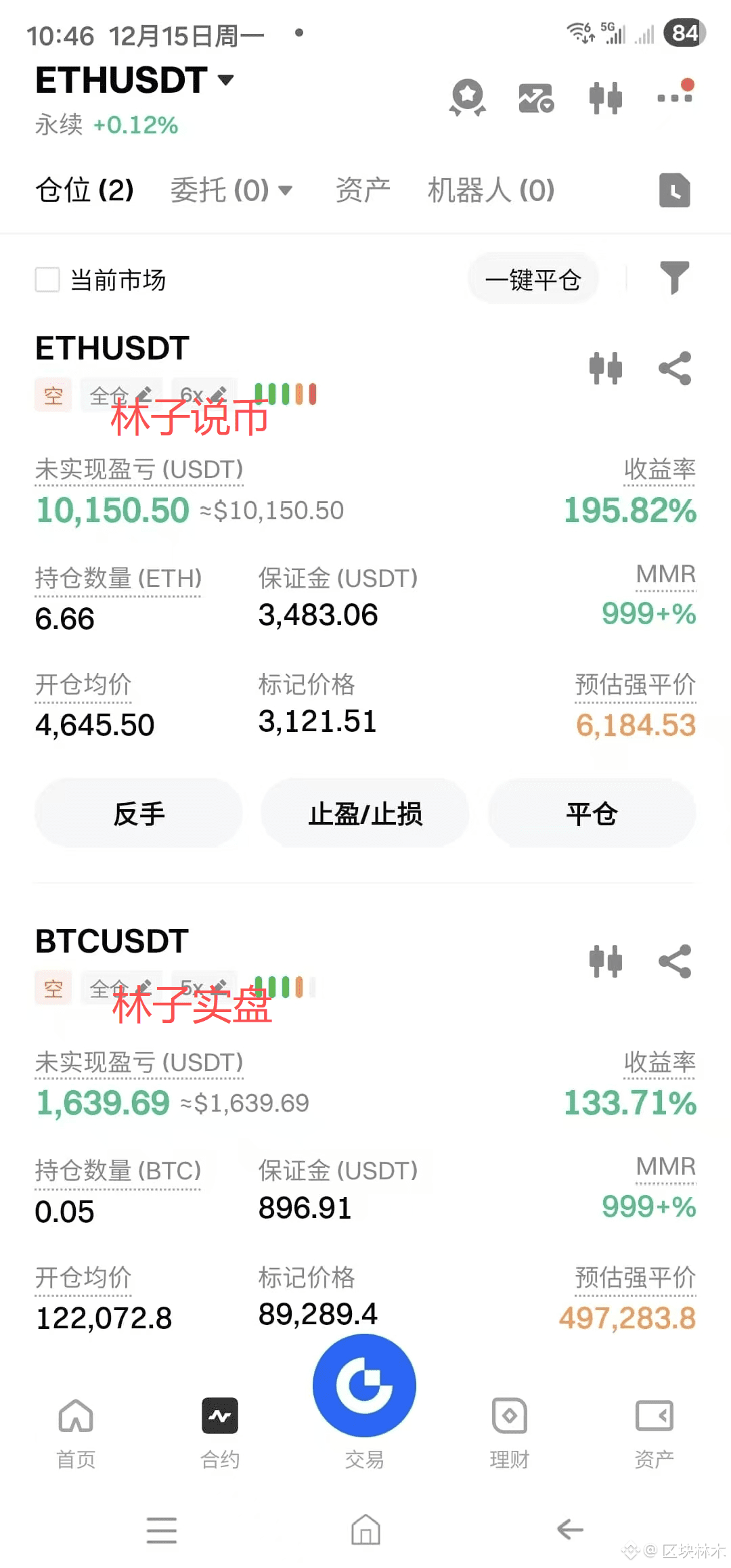Tap 反手 on the ETHUSDT position
Image resolution: width=731 pixels, height=1568 pixels.
click(x=139, y=813)
